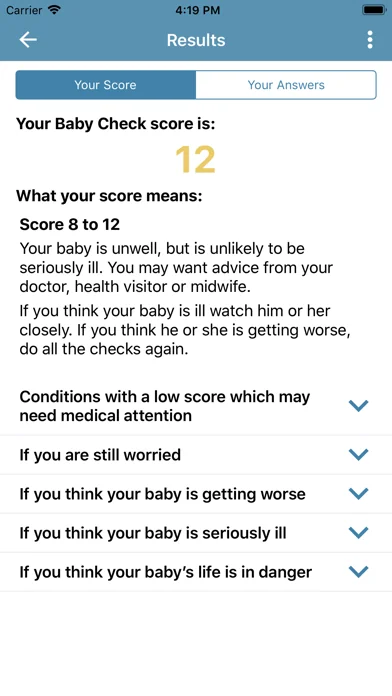Expand If you are still worried

click(x=196, y=455)
